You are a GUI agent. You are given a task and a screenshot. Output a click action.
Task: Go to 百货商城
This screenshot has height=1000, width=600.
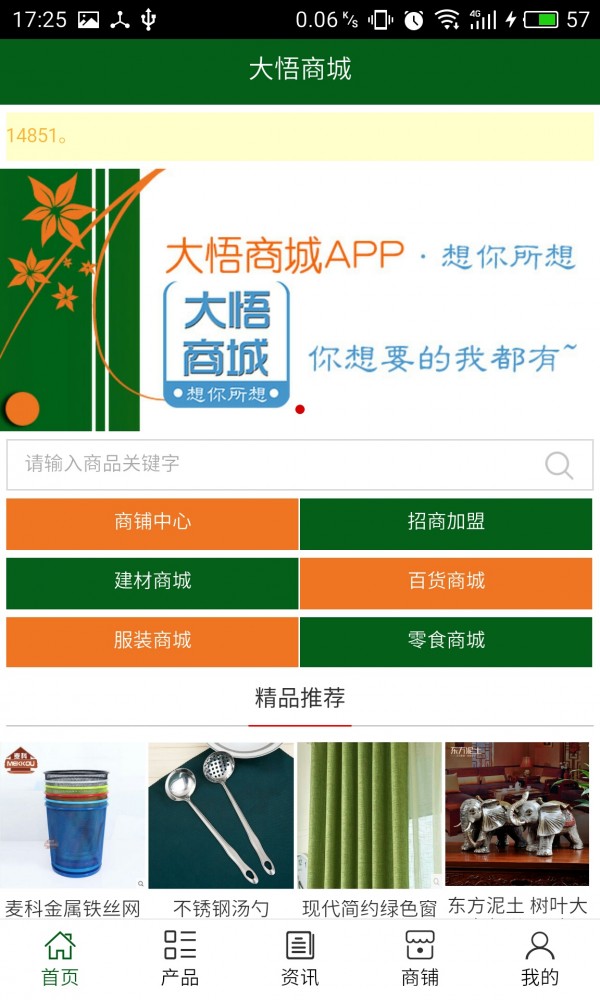coord(446,582)
